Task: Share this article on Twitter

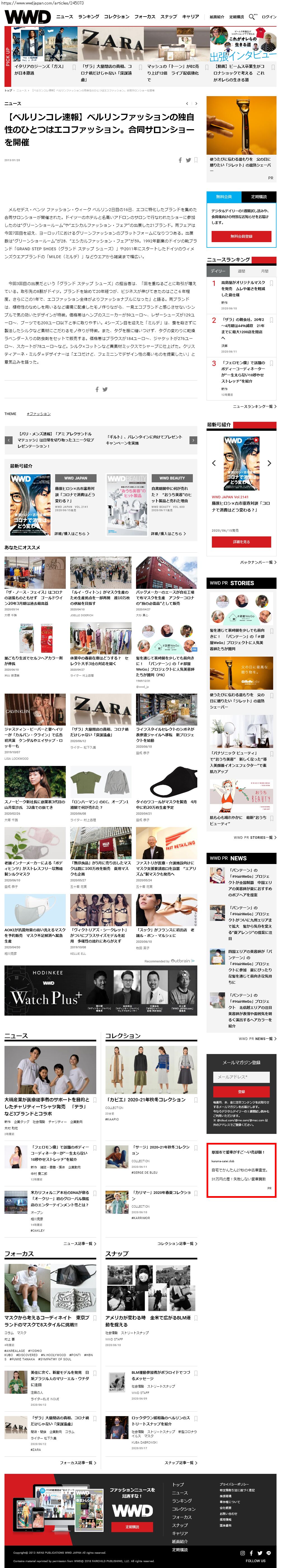Action: 188,160
